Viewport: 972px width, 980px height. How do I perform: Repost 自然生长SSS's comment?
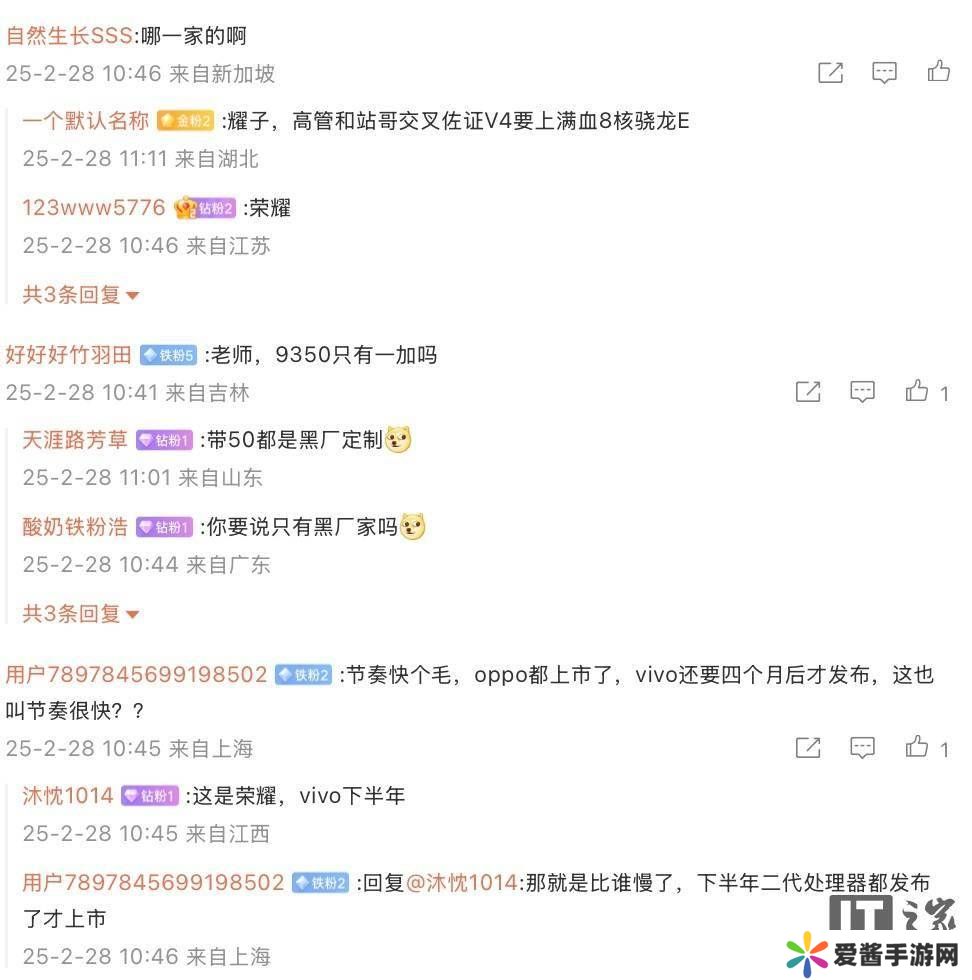point(830,72)
